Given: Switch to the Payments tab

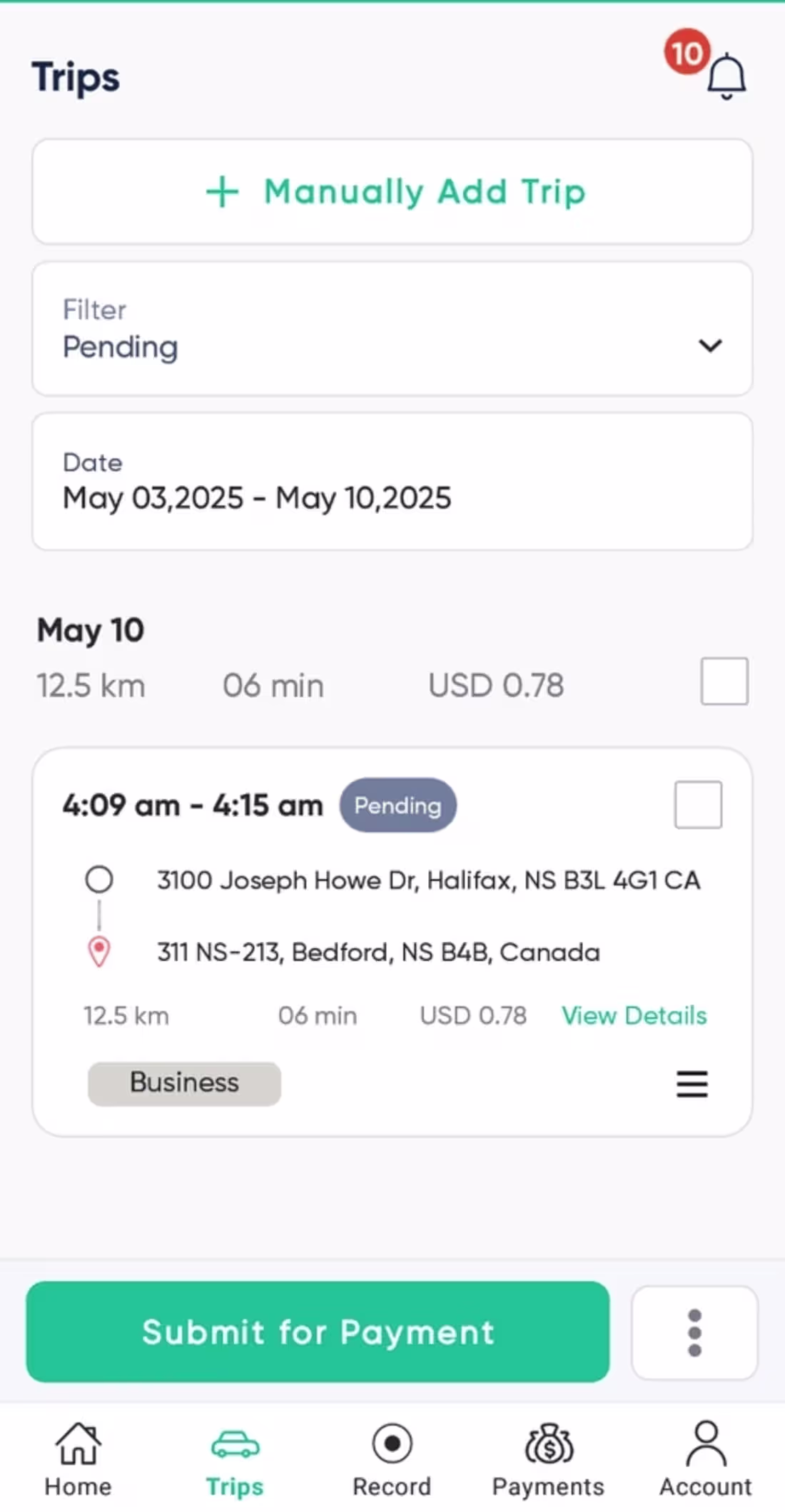Looking at the screenshot, I should [x=548, y=1459].
